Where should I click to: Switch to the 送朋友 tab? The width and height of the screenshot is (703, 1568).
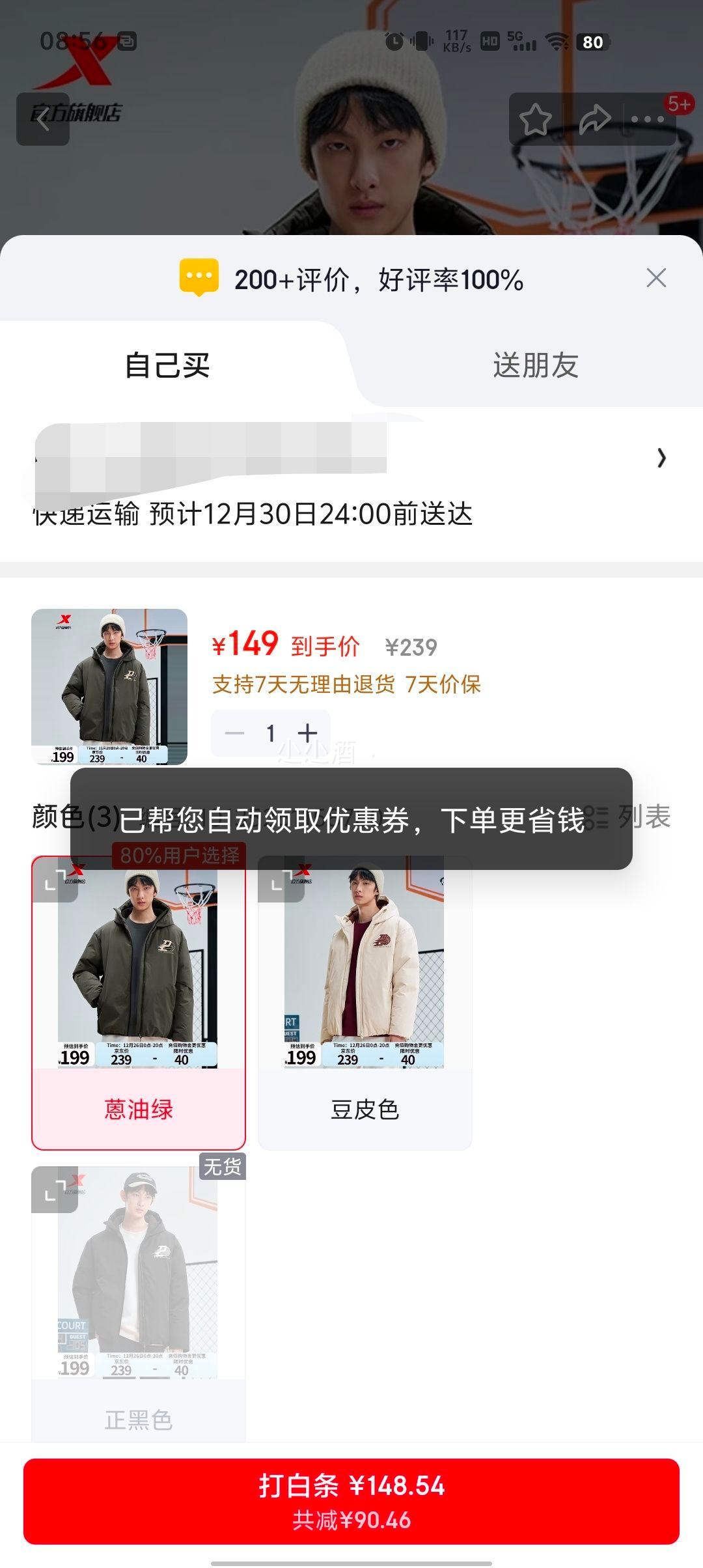click(x=537, y=367)
